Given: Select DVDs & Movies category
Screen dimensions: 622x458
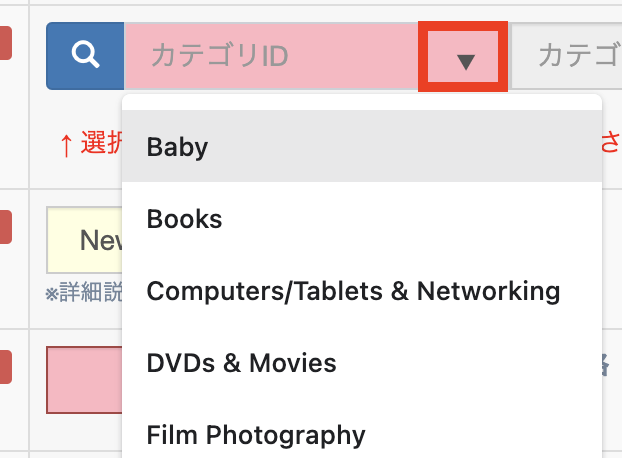Looking at the screenshot, I should tap(361, 363).
